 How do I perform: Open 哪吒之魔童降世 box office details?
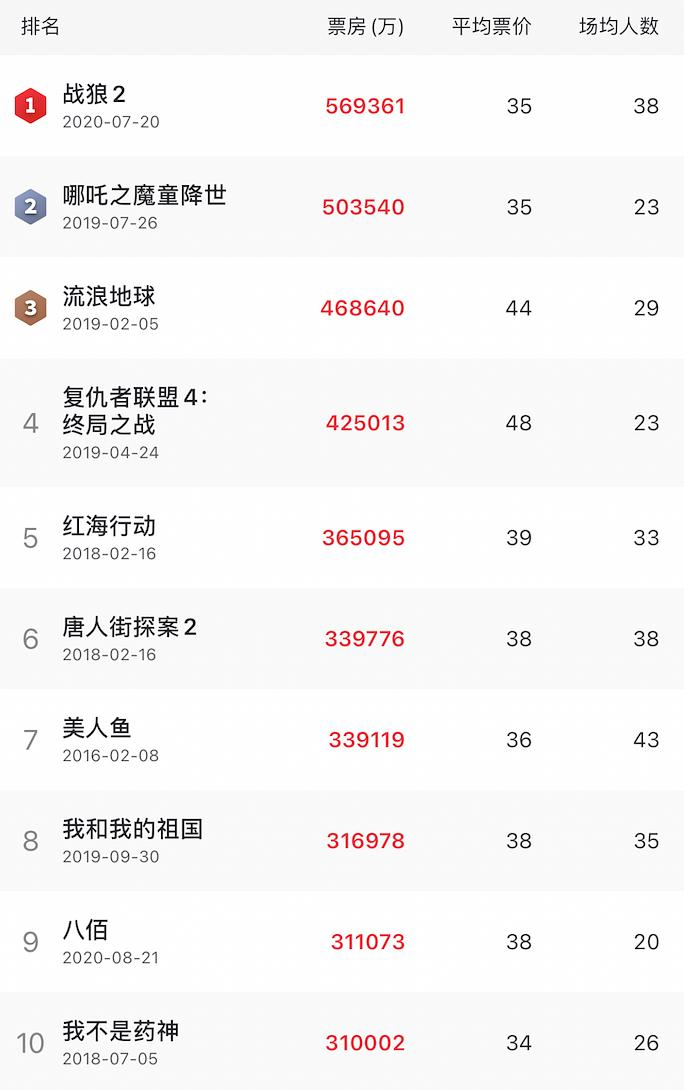[x=145, y=196]
